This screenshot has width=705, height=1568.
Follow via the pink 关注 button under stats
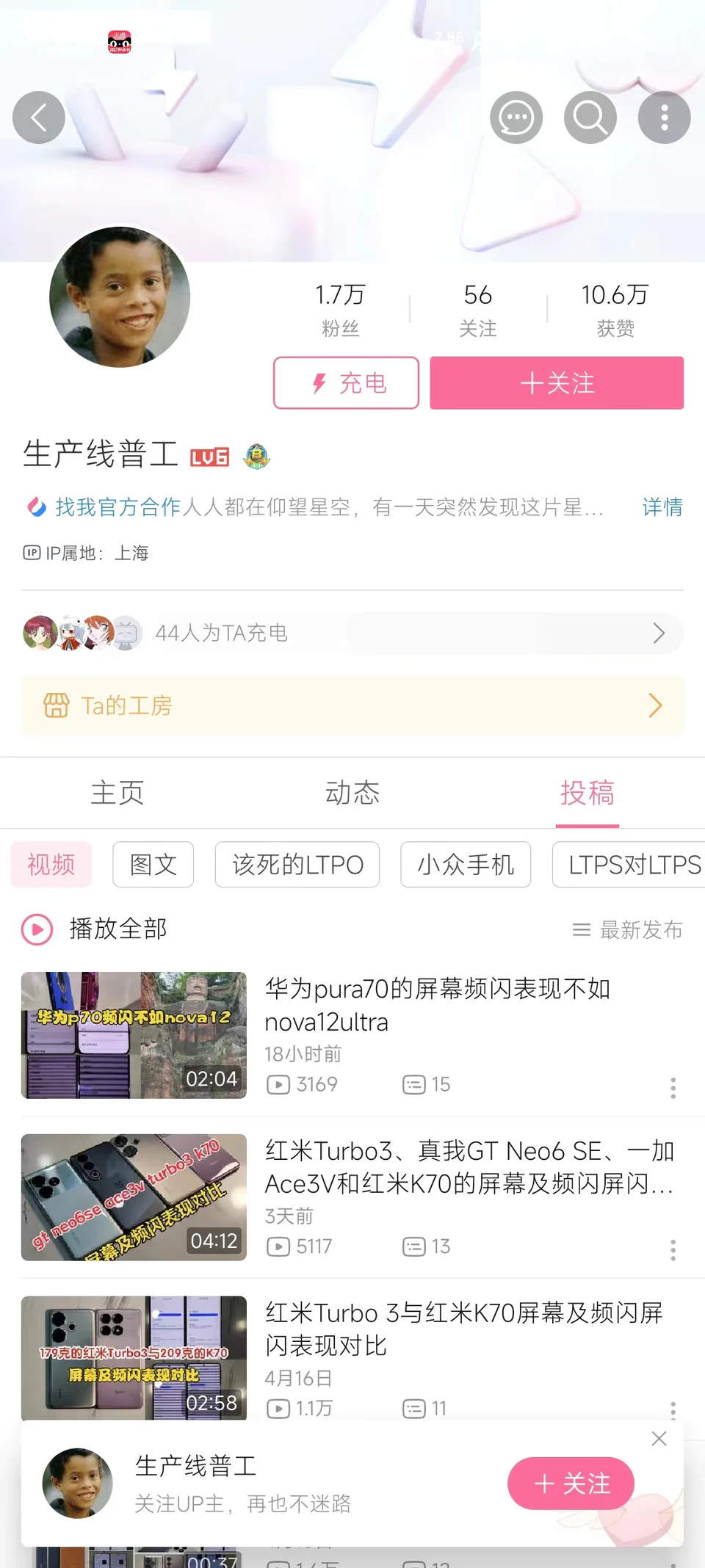point(557,383)
